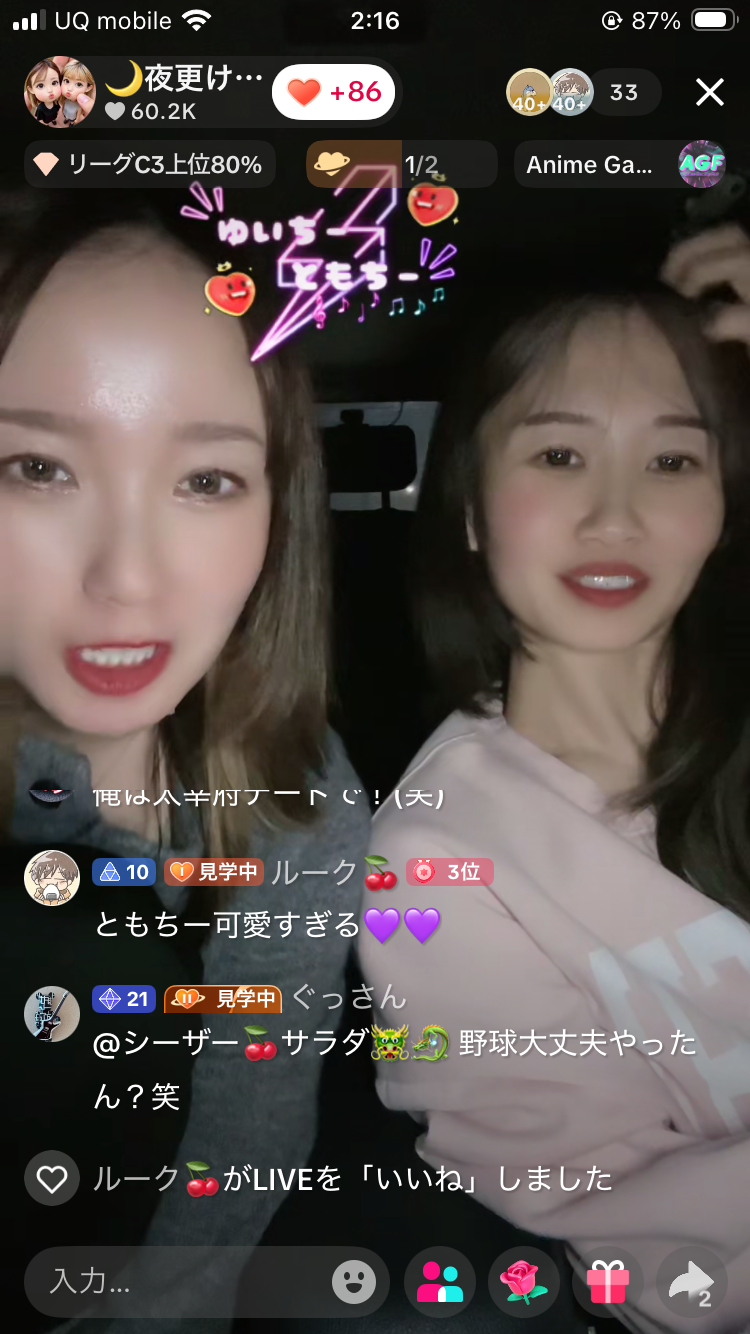750x1334 pixels.
Task: Open the Anime Ga... AGF banner
Action: [622, 165]
